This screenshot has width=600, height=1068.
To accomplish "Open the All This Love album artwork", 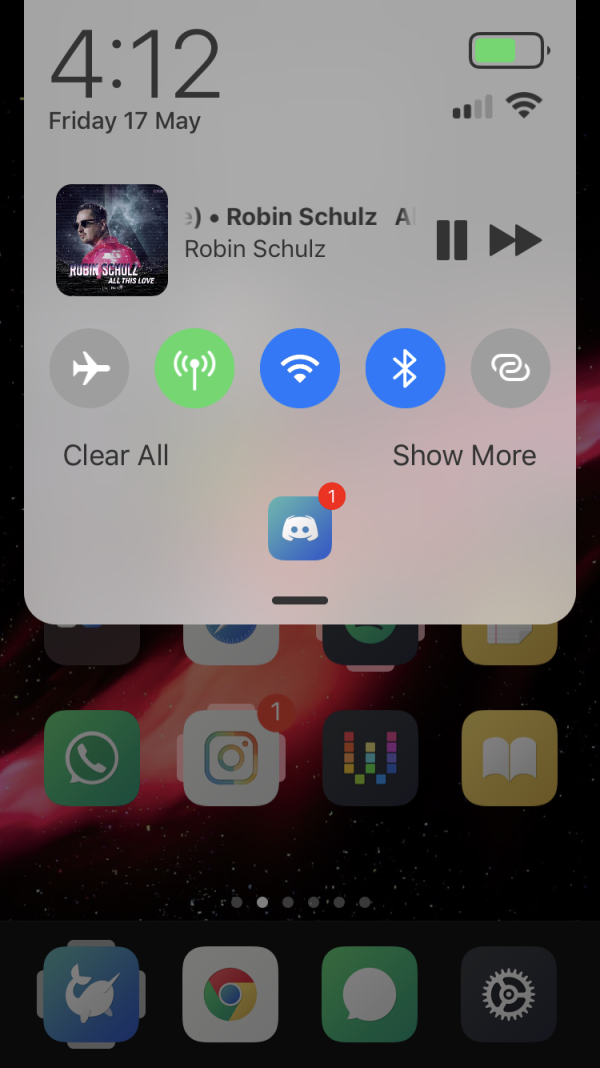I will [112, 240].
